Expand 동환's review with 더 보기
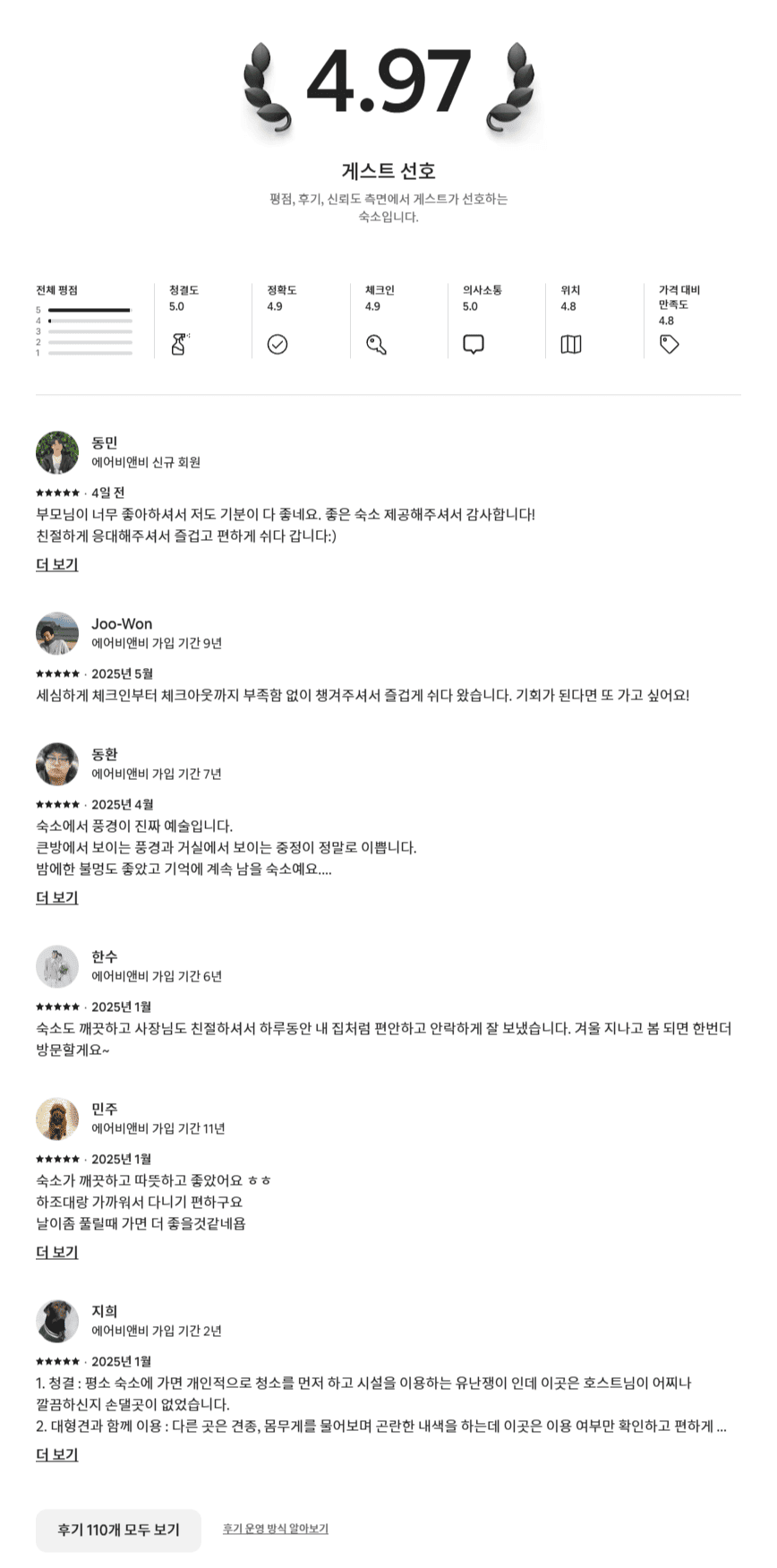The width and height of the screenshot is (777, 1568). (x=56, y=898)
